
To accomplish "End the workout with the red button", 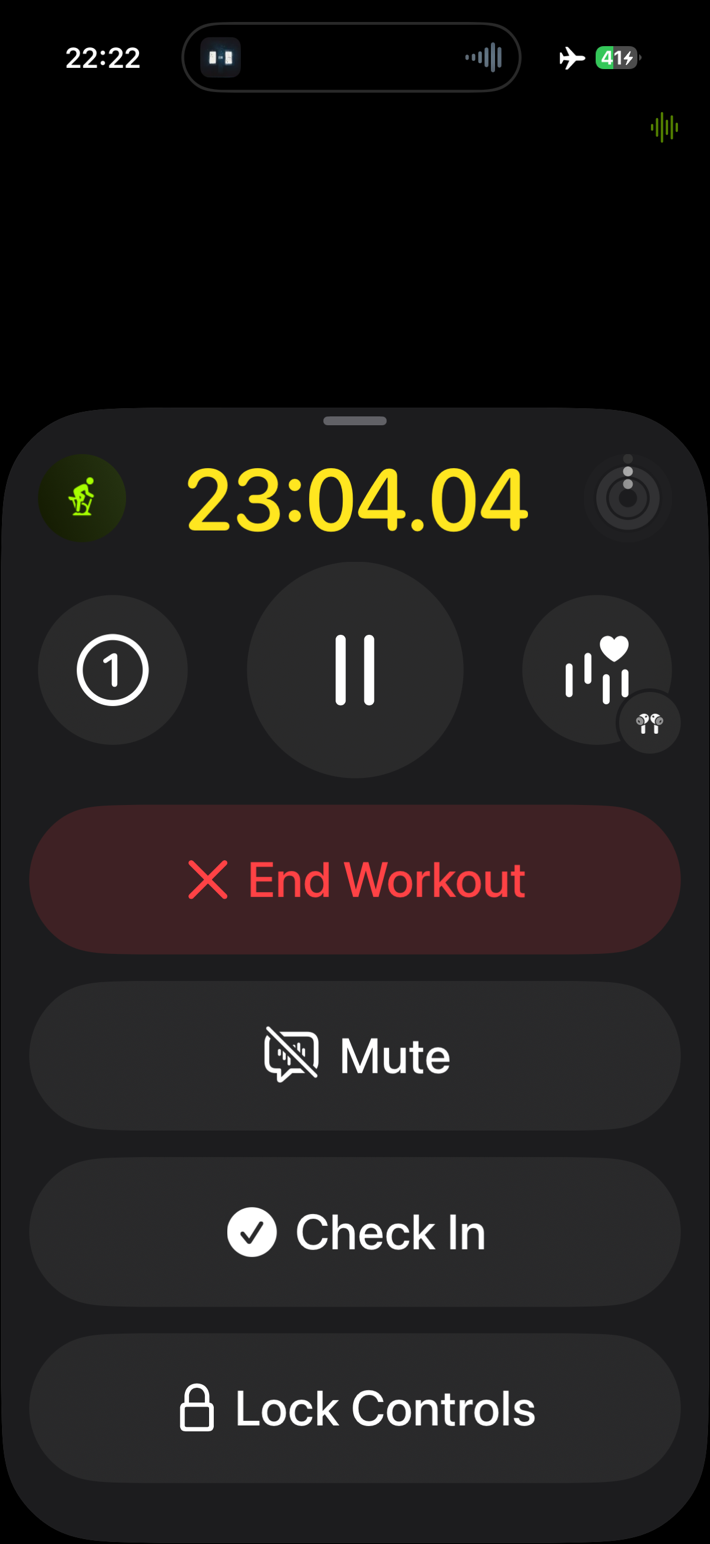I will [x=355, y=880].
